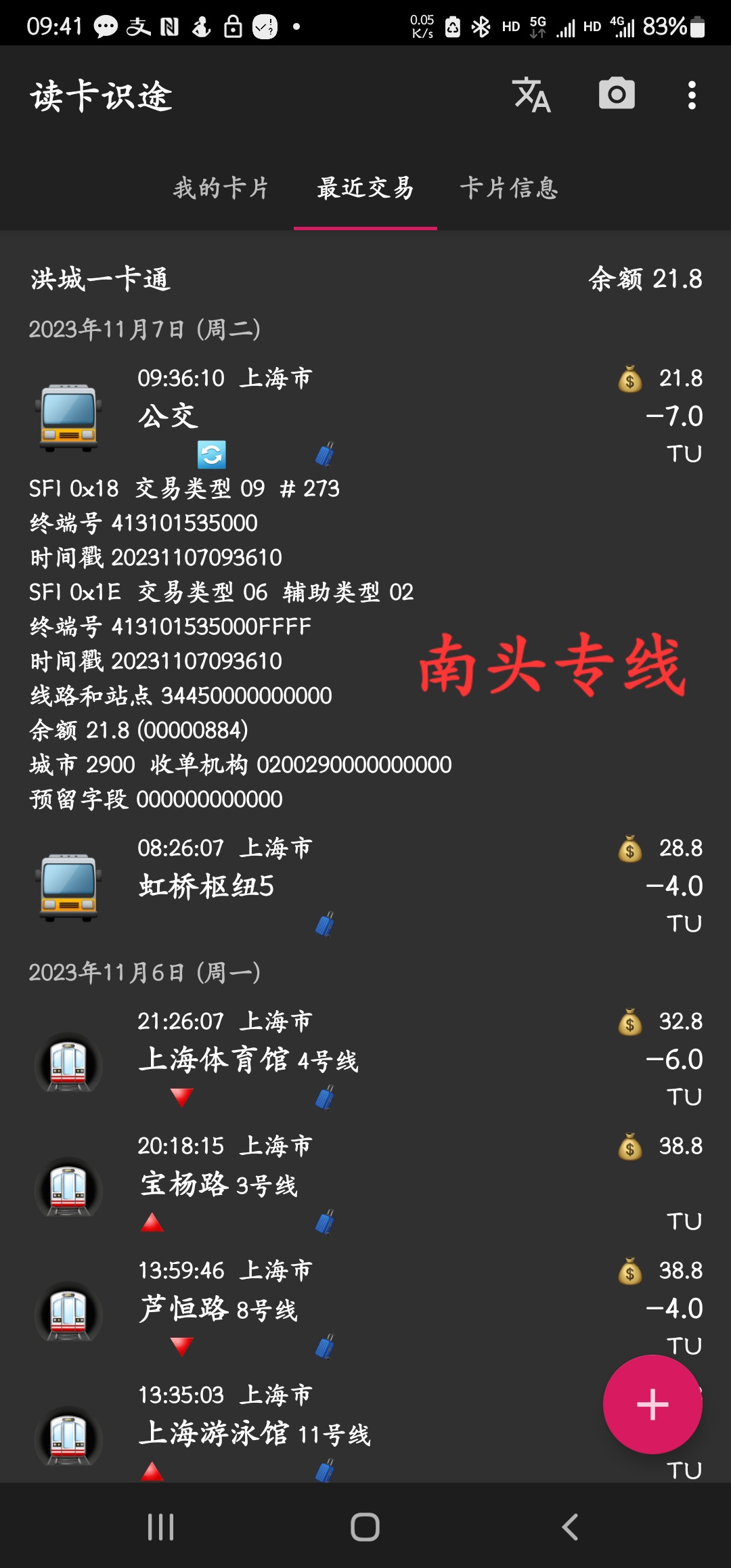Viewport: 731px width, 1568px height.
Task: Tap the pink plus floating button
Action: pos(652,1404)
